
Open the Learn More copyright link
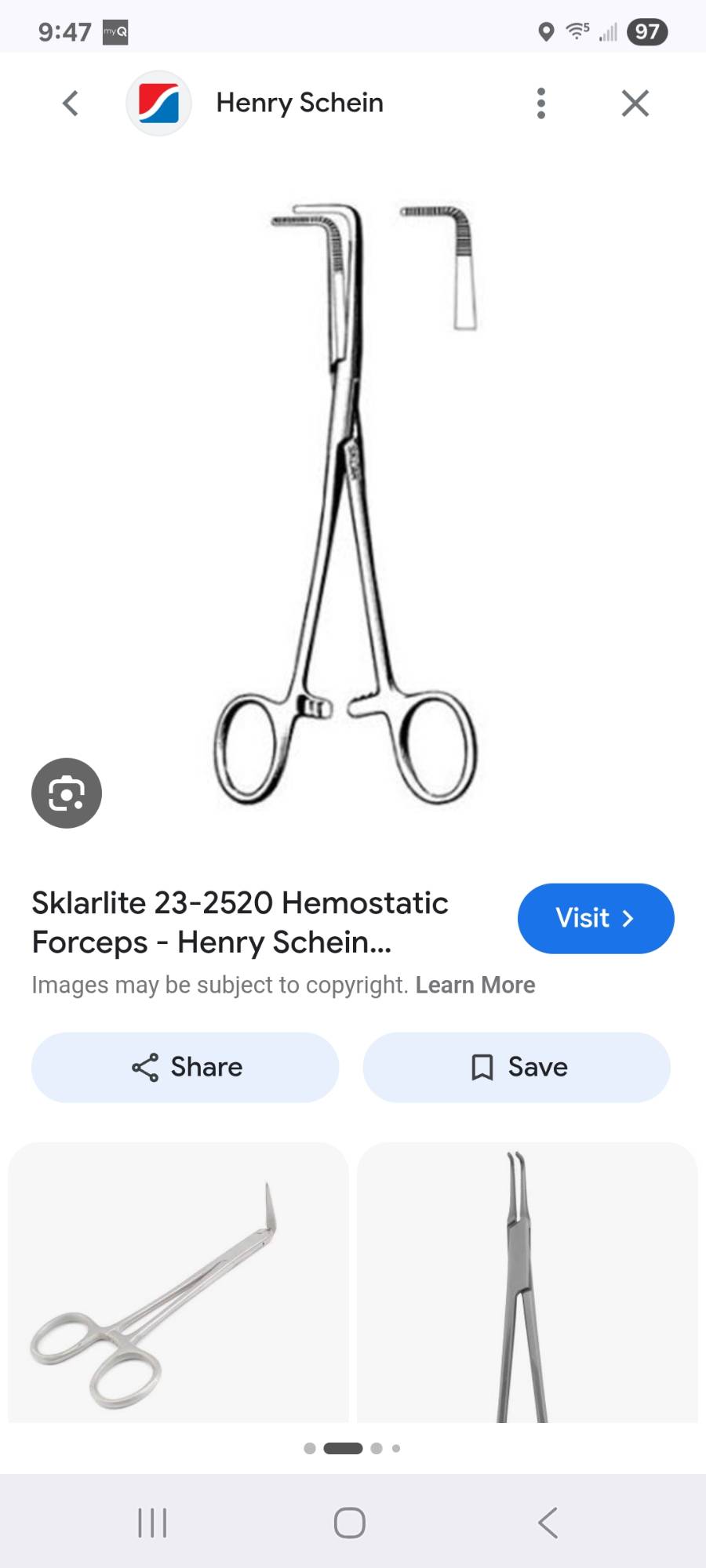tap(475, 985)
